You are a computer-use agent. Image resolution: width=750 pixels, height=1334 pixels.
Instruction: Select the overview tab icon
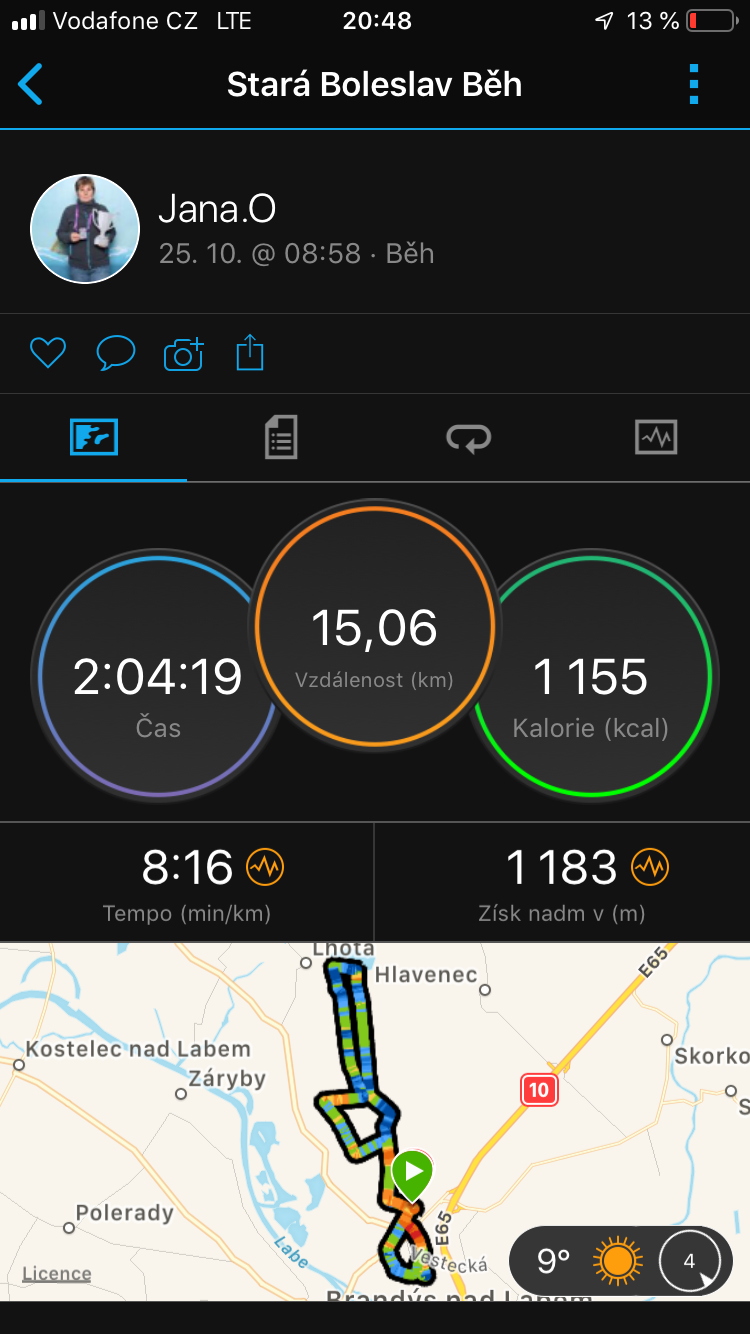pyautogui.click(x=94, y=437)
